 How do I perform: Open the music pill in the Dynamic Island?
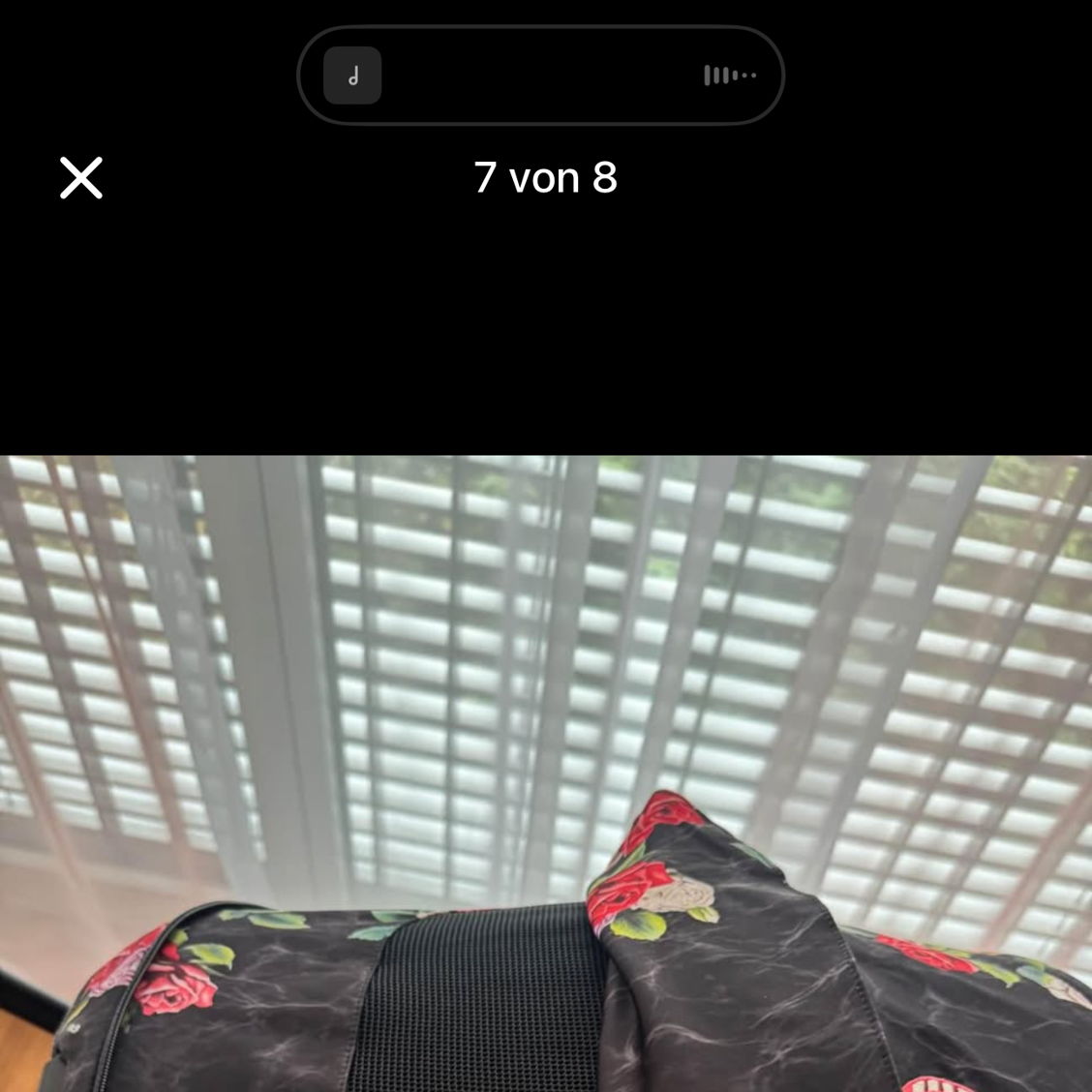point(539,76)
